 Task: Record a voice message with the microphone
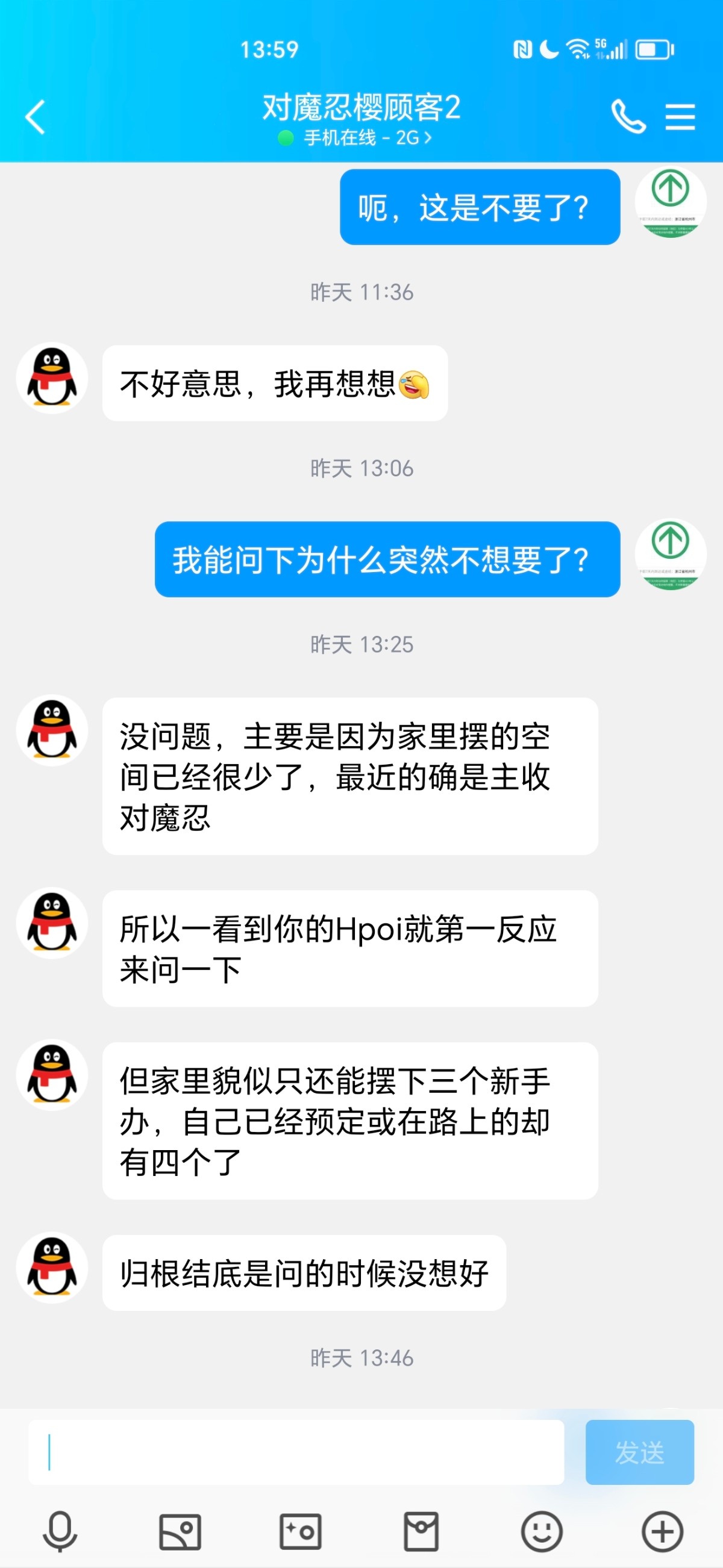point(60,1531)
